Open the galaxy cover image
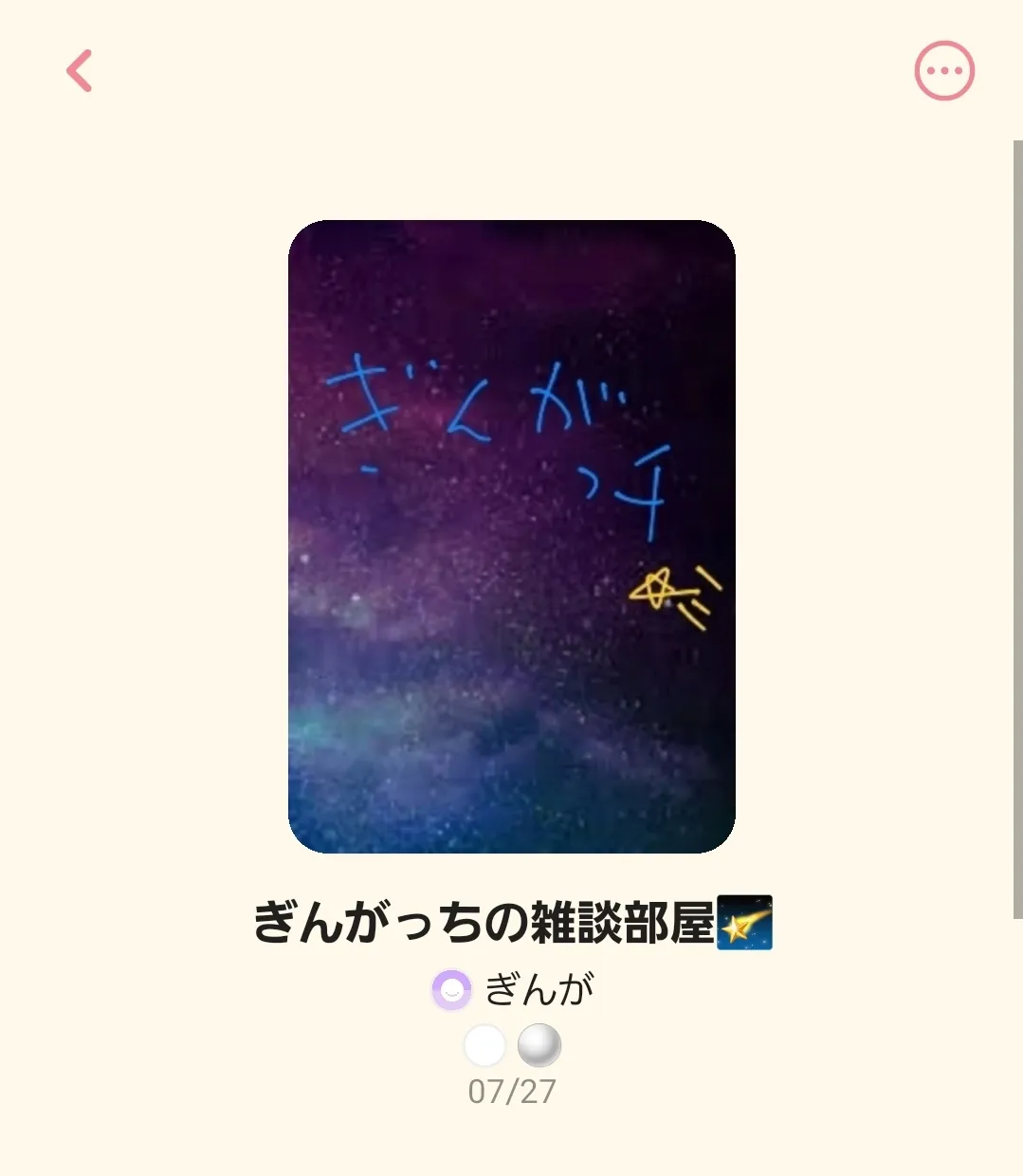This screenshot has height=1176, width=1023. click(512, 537)
